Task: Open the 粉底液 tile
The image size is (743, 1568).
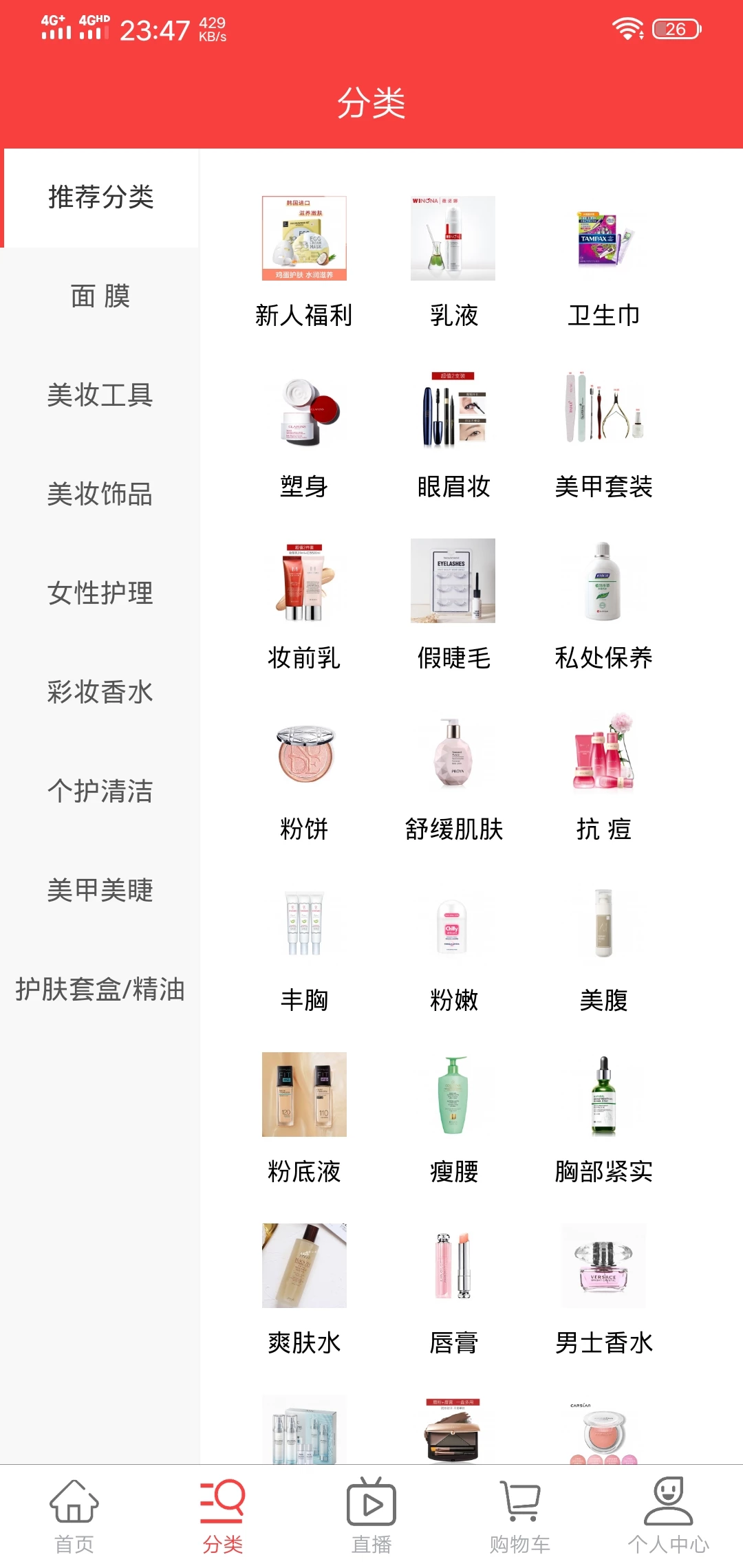Action: click(x=304, y=1114)
